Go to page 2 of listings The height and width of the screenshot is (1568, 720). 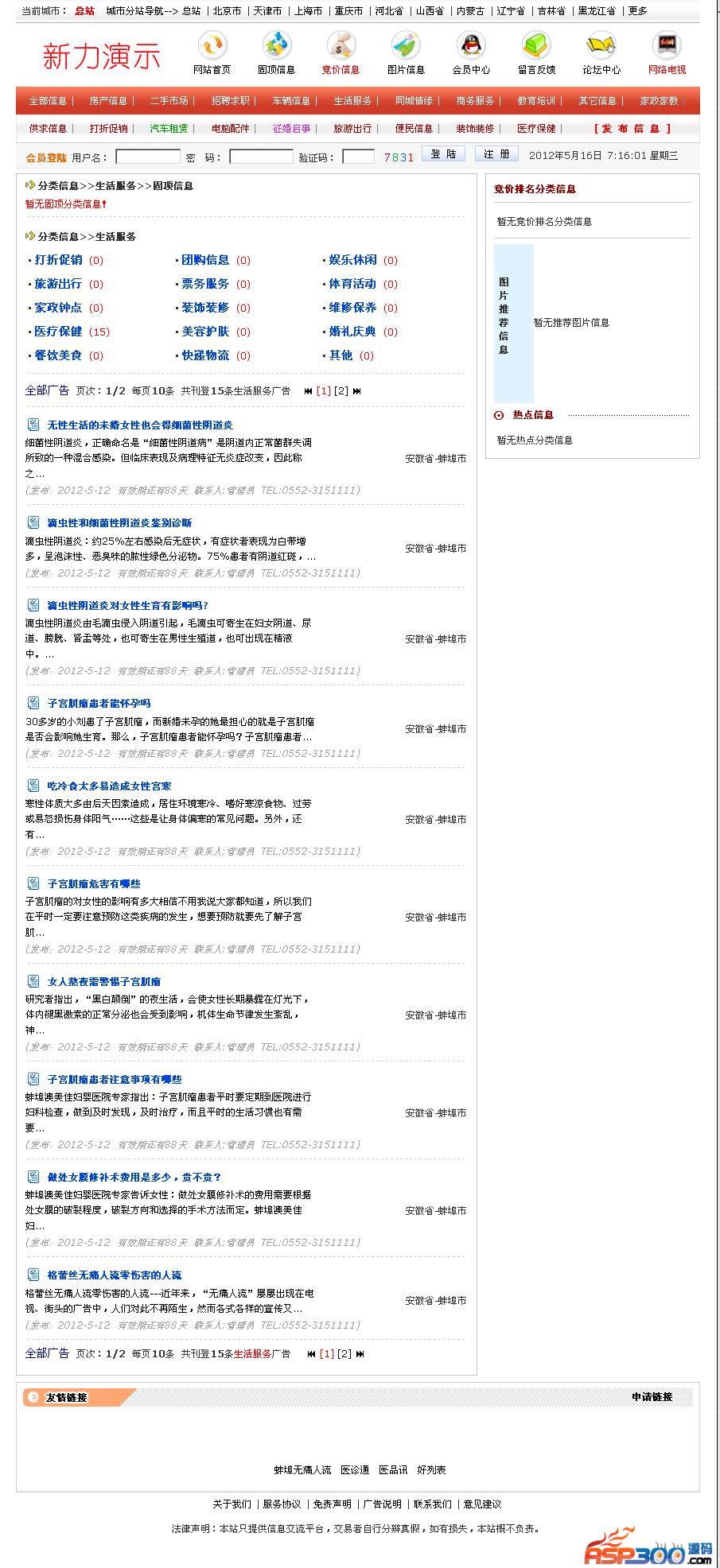[341, 391]
